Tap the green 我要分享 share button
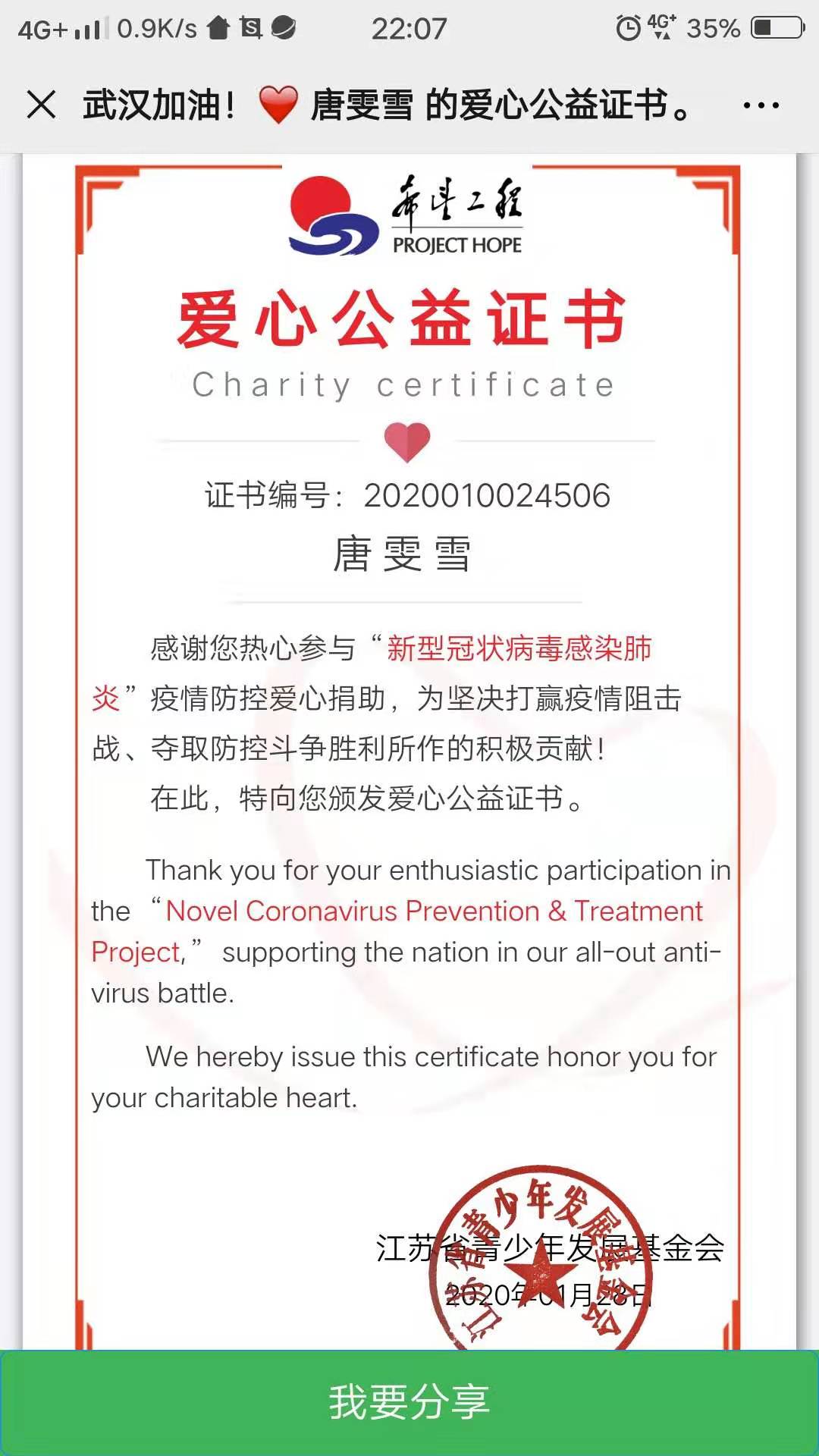The height and width of the screenshot is (1456, 819). pos(409,1401)
